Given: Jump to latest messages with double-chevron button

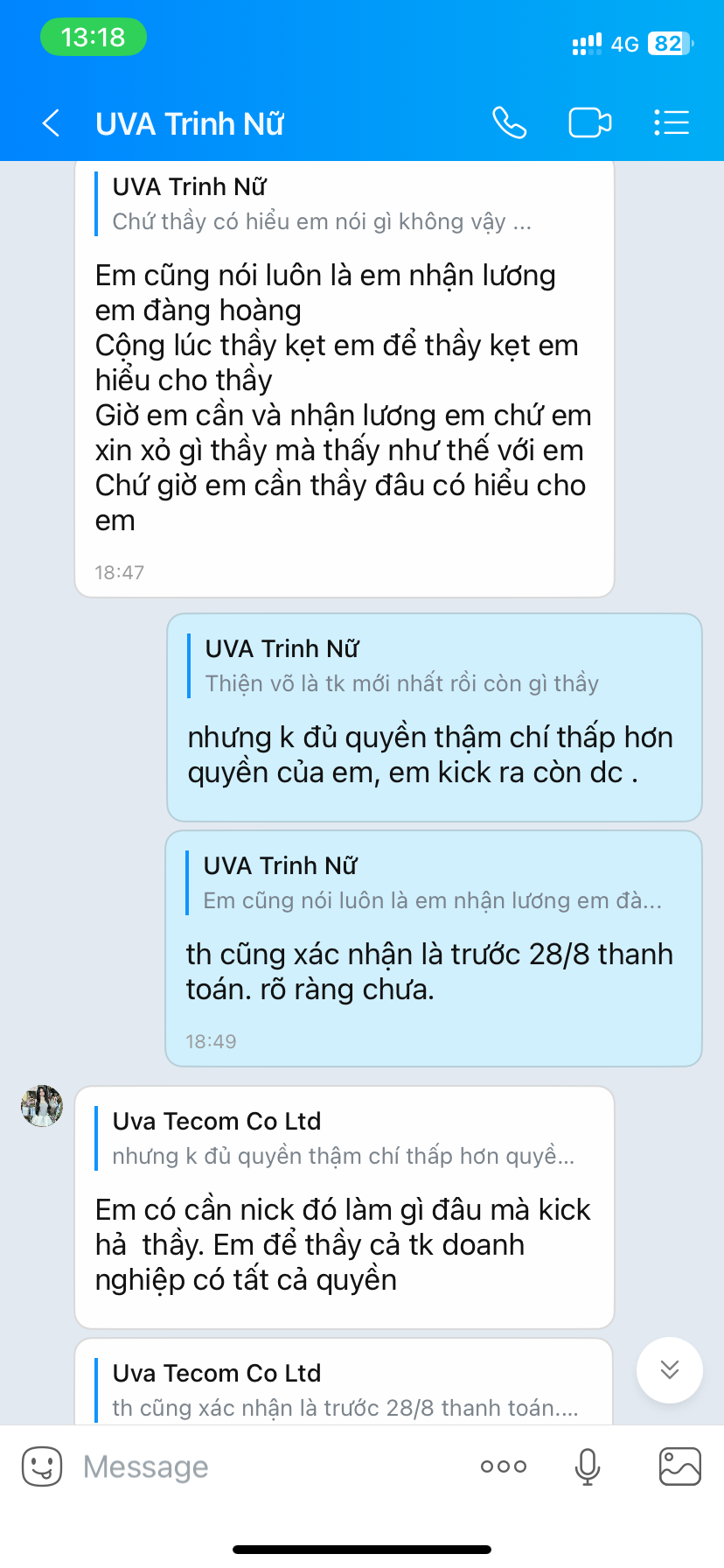Looking at the screenshot, I should click(670, 1369).
